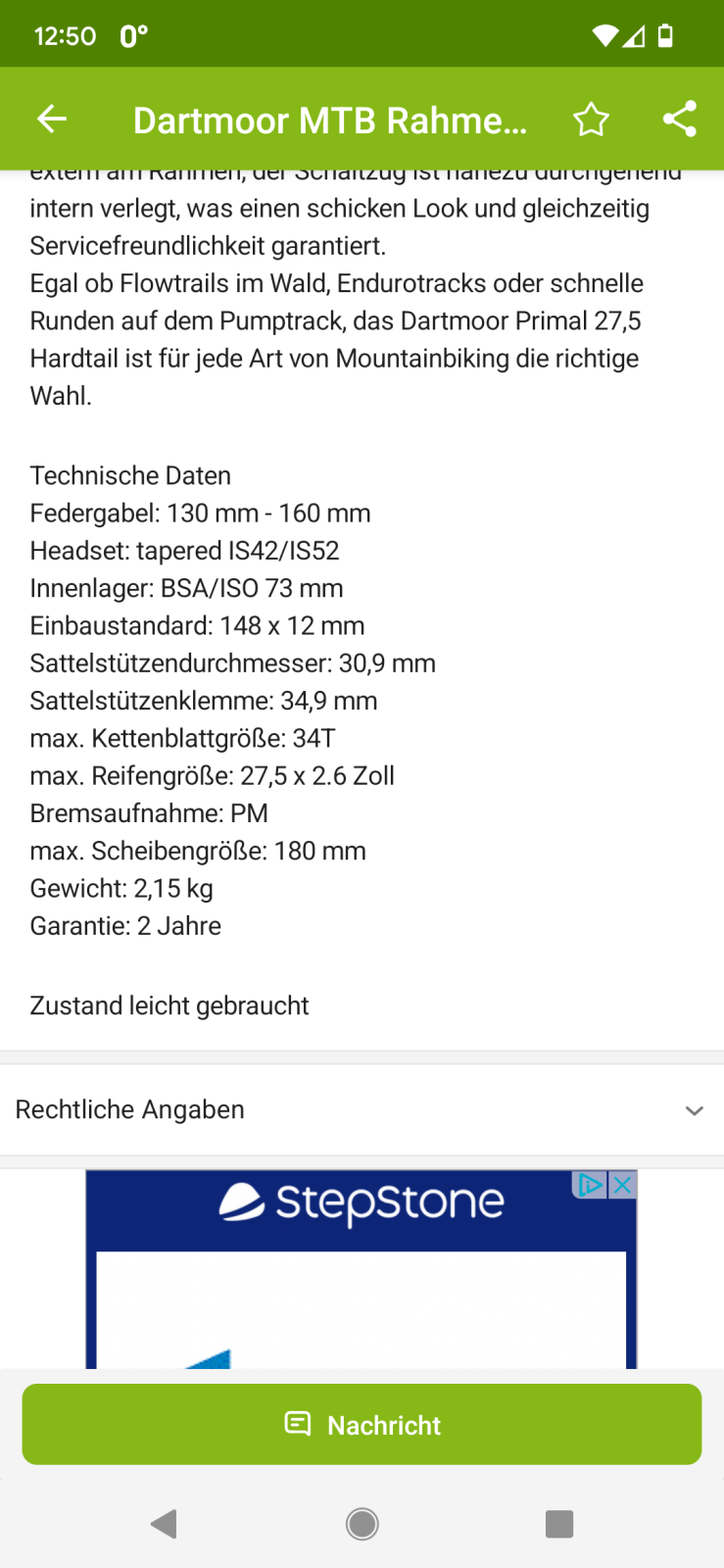Send a message via the Nachricht button
Image resolution: width=724 pixels, height=1568 pixels.
[362, 1424]
